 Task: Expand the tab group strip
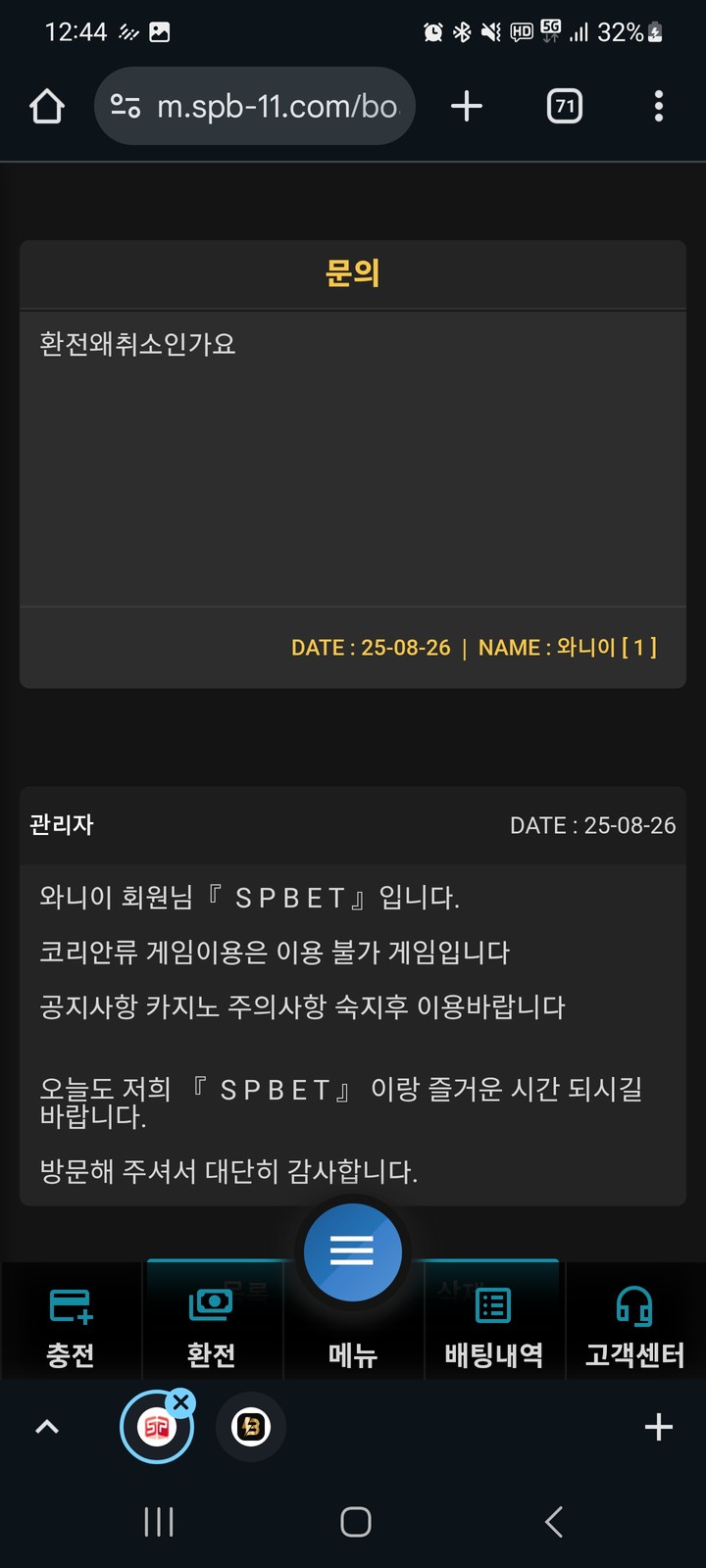pyautogui.click(x=47, y=1427)
